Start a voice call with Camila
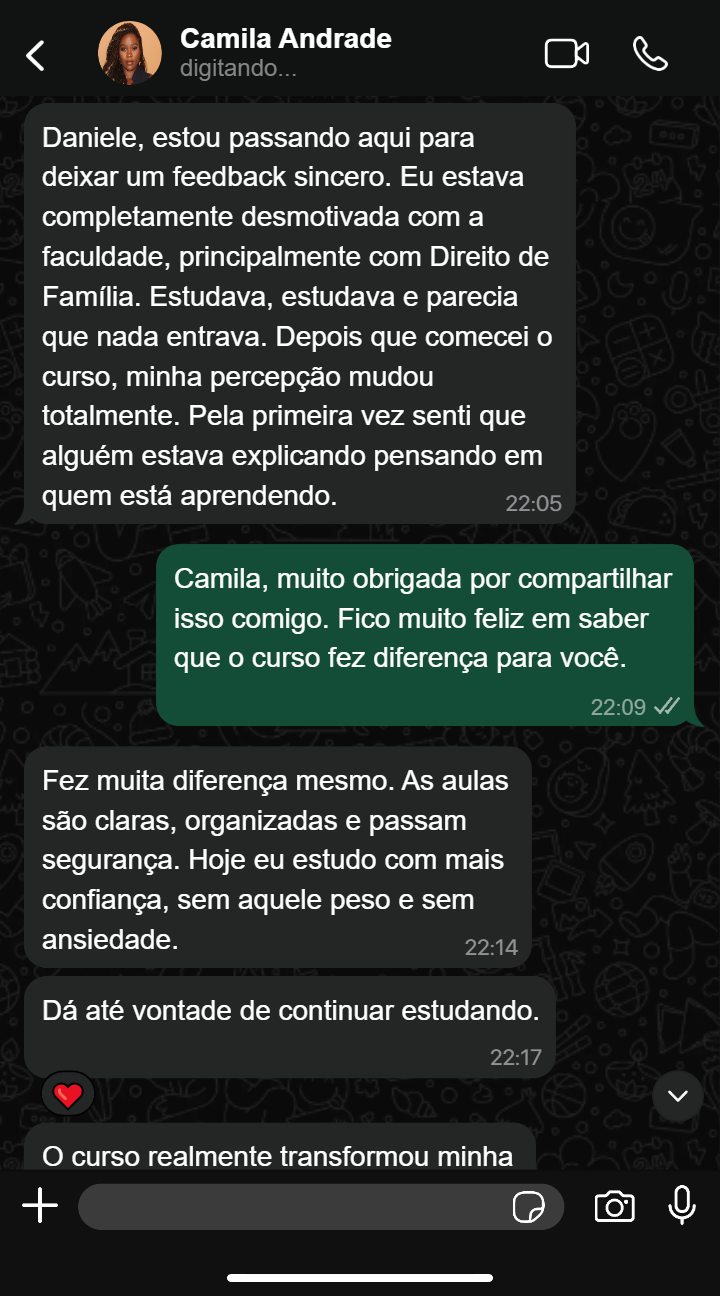 click(x=650, y=54)
